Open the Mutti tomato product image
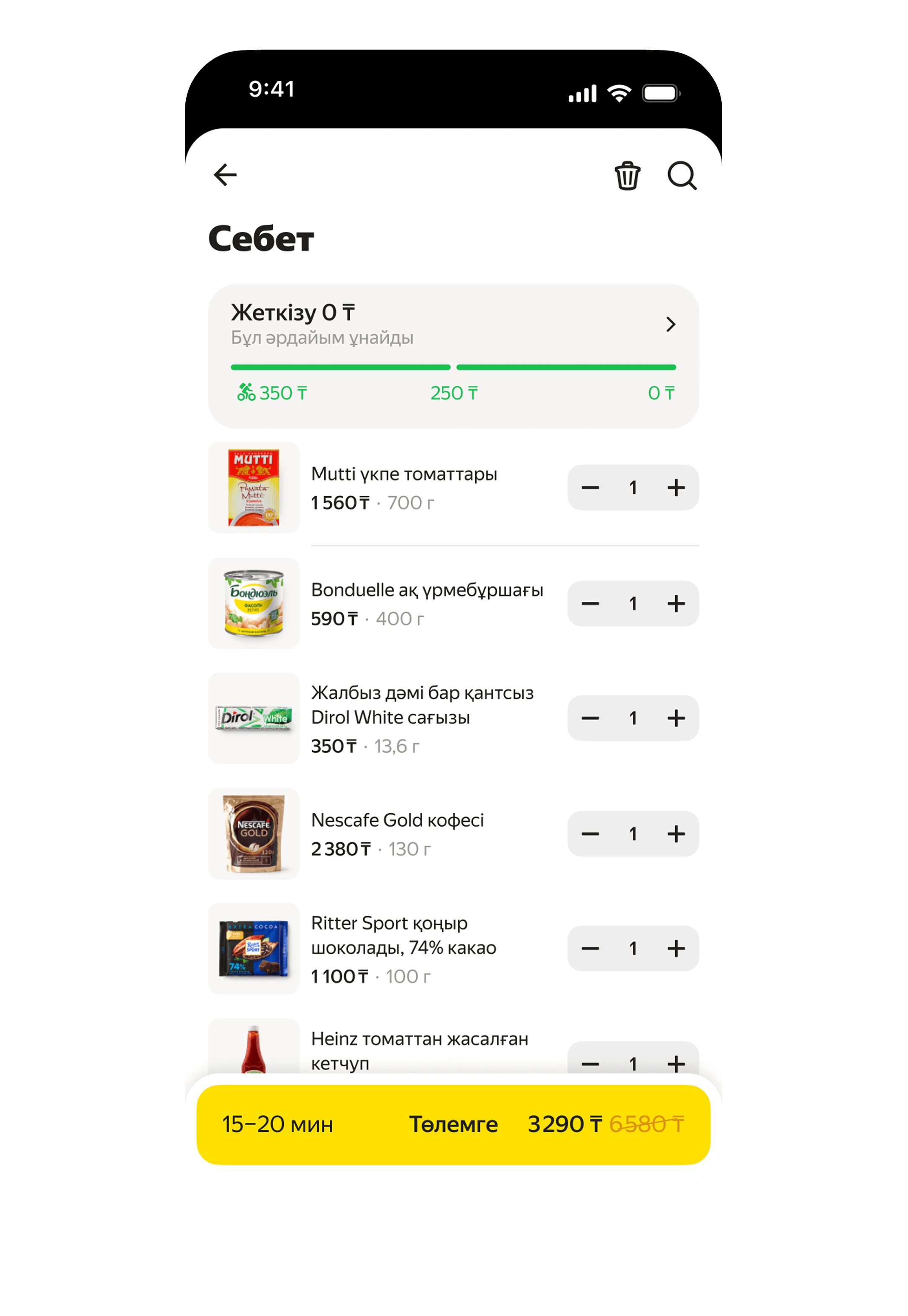Image resolution: width=908 pixels, height=1316 pixels. tap(254, 487)
